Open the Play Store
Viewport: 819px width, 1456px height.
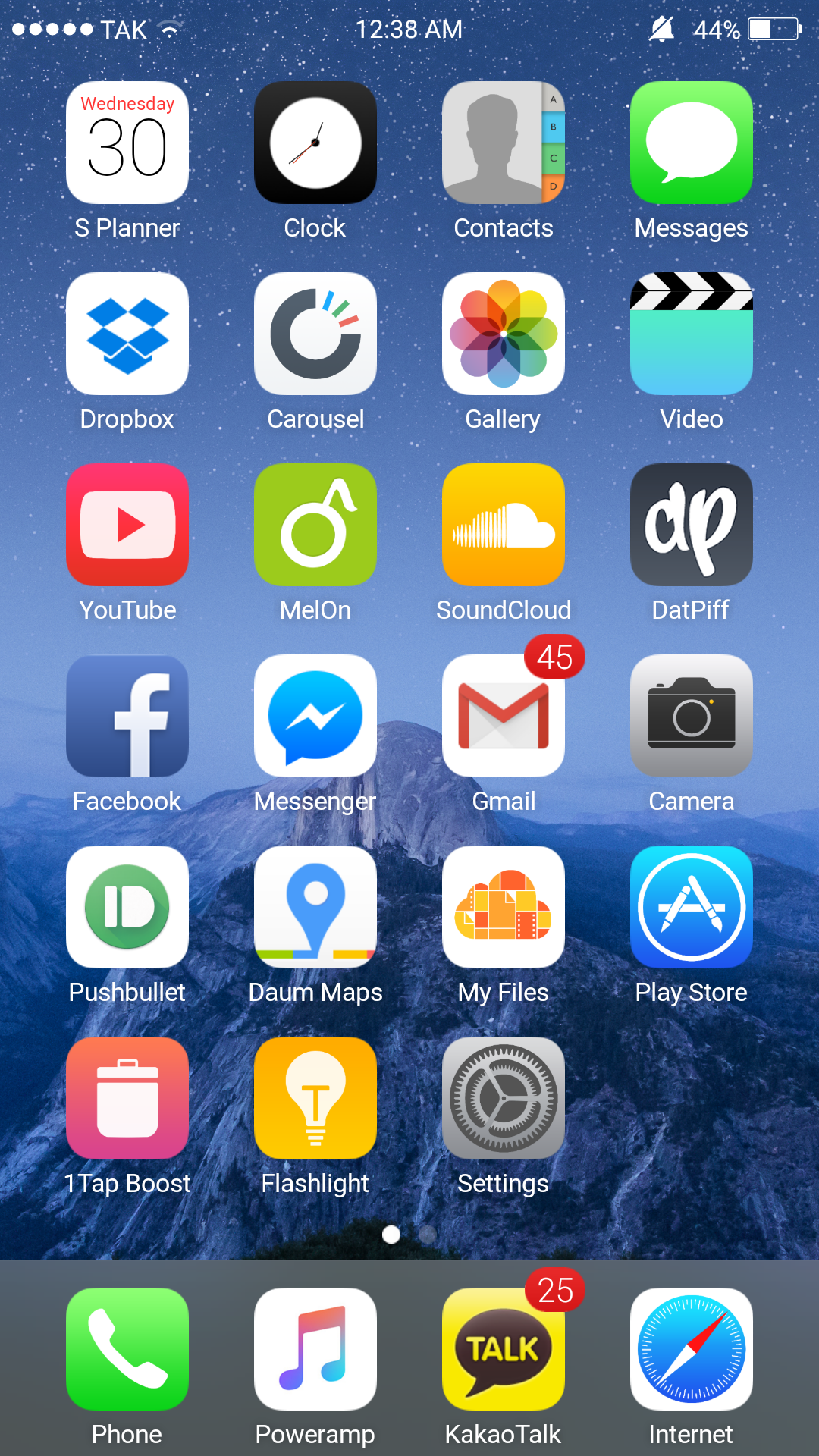[691, 907]
